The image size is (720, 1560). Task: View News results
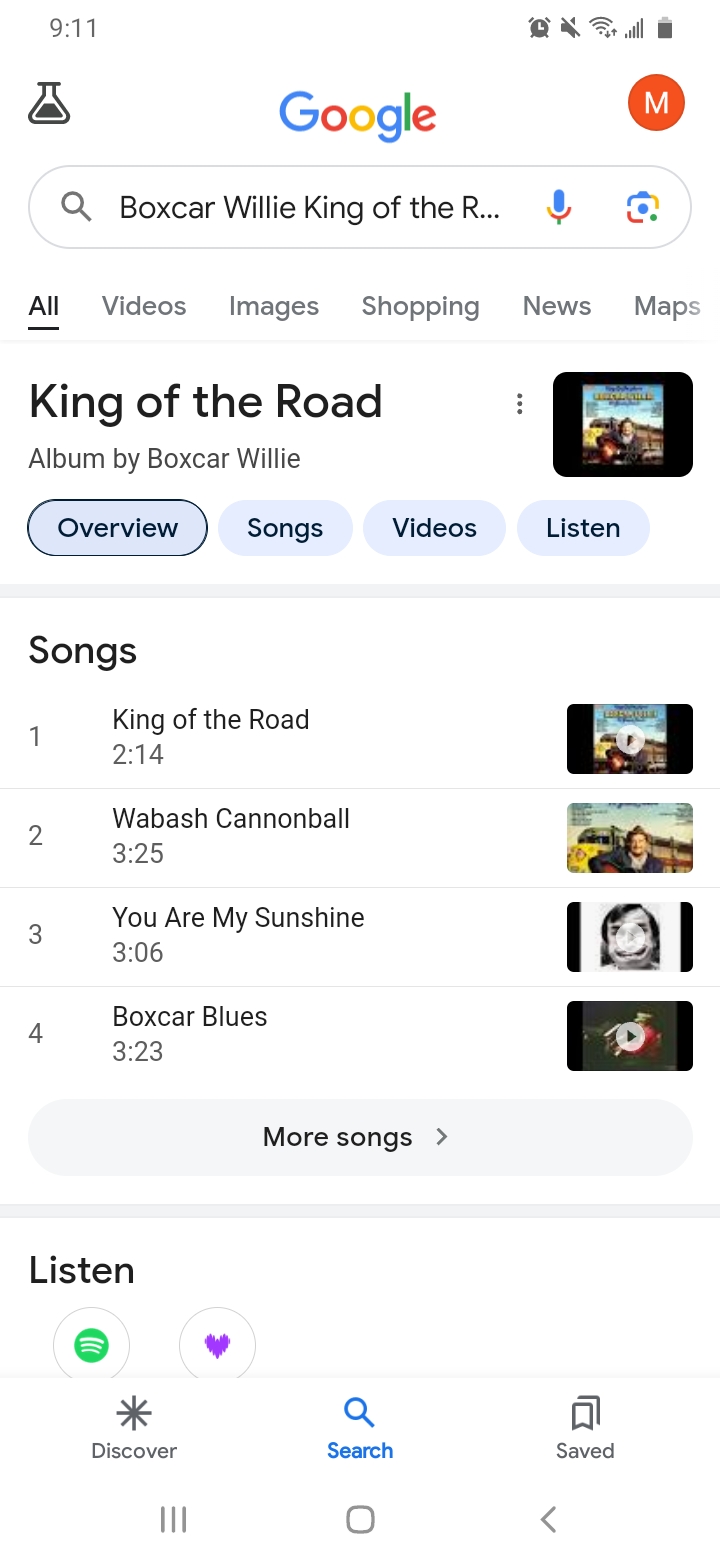[557, 306]
